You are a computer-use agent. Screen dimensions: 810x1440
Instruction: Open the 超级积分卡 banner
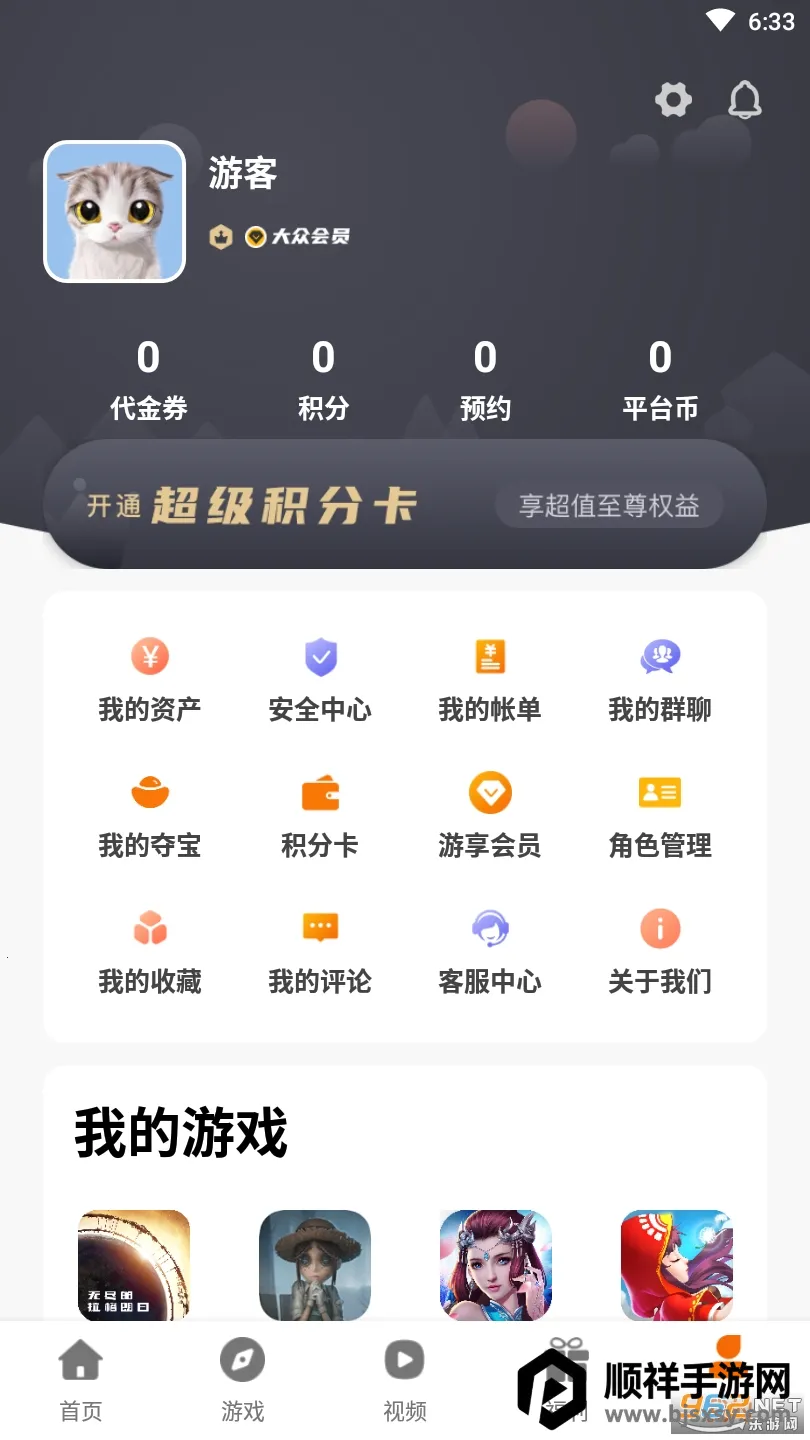tap(405, 505)
